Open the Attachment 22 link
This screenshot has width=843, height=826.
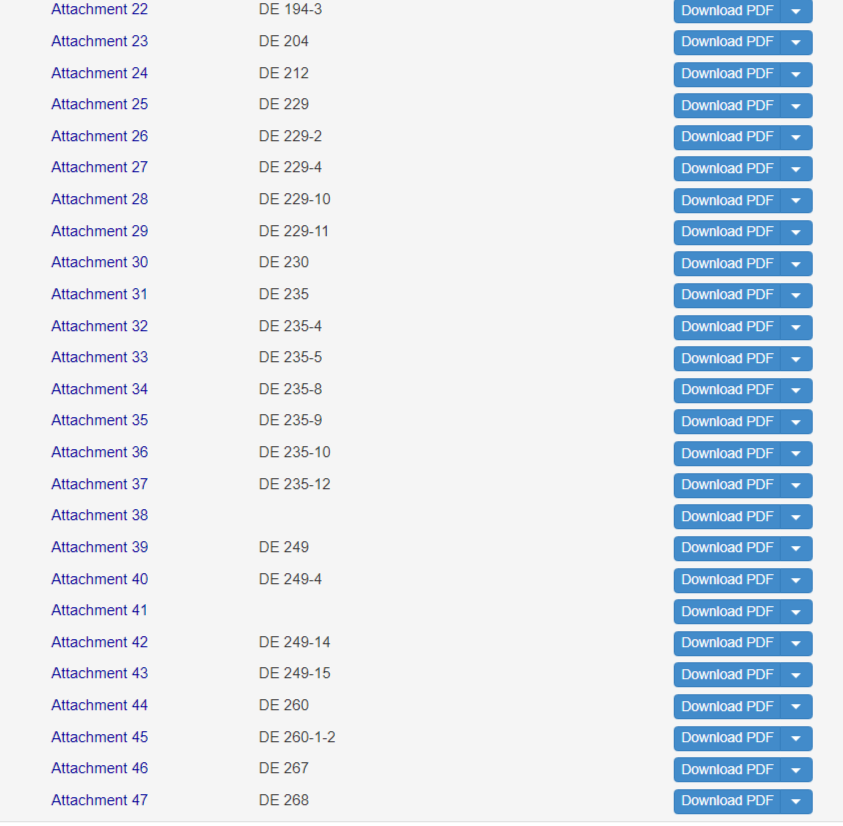[99, 10]
